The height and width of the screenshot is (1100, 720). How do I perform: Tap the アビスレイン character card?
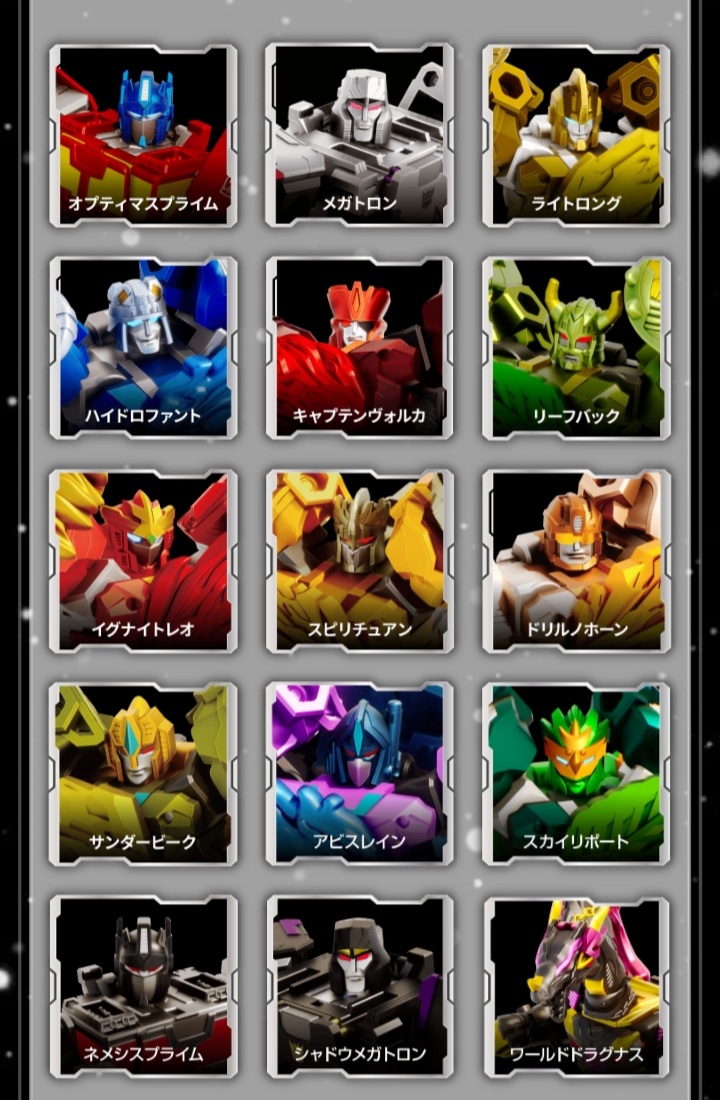360,774
